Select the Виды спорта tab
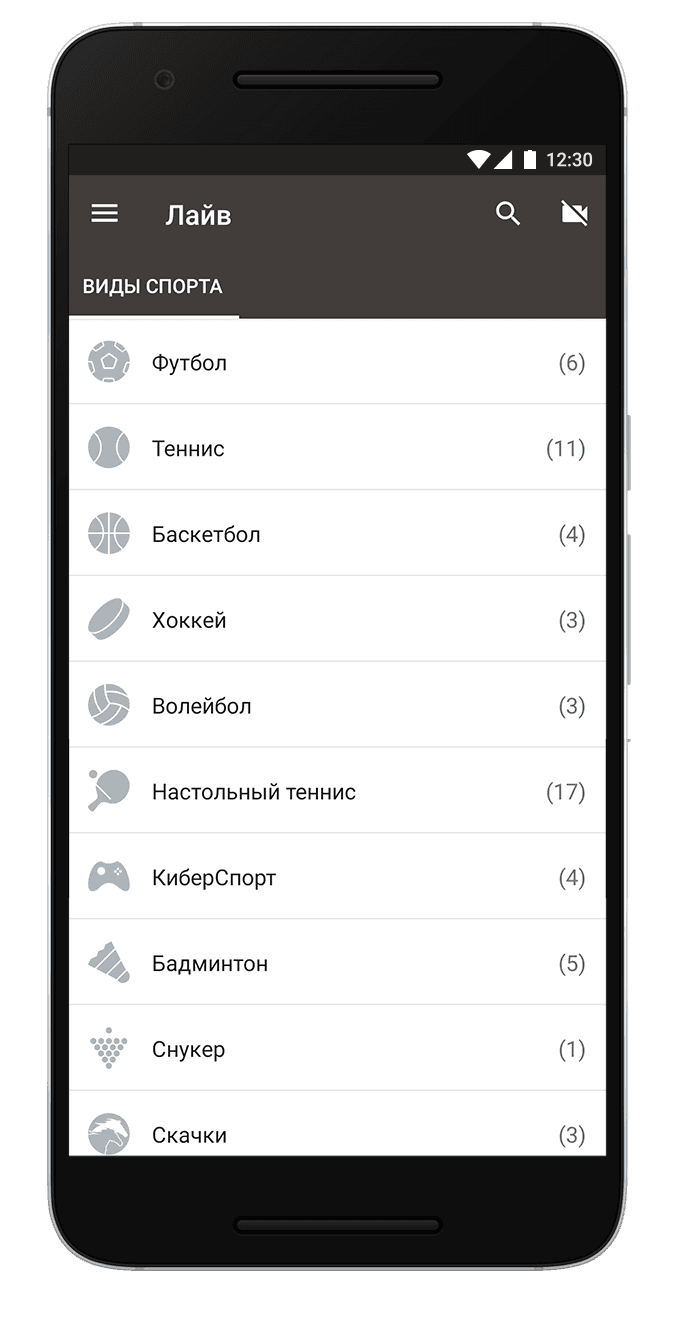The height and width of the screenshot is (1317, 678). click(x=153, y=287)
